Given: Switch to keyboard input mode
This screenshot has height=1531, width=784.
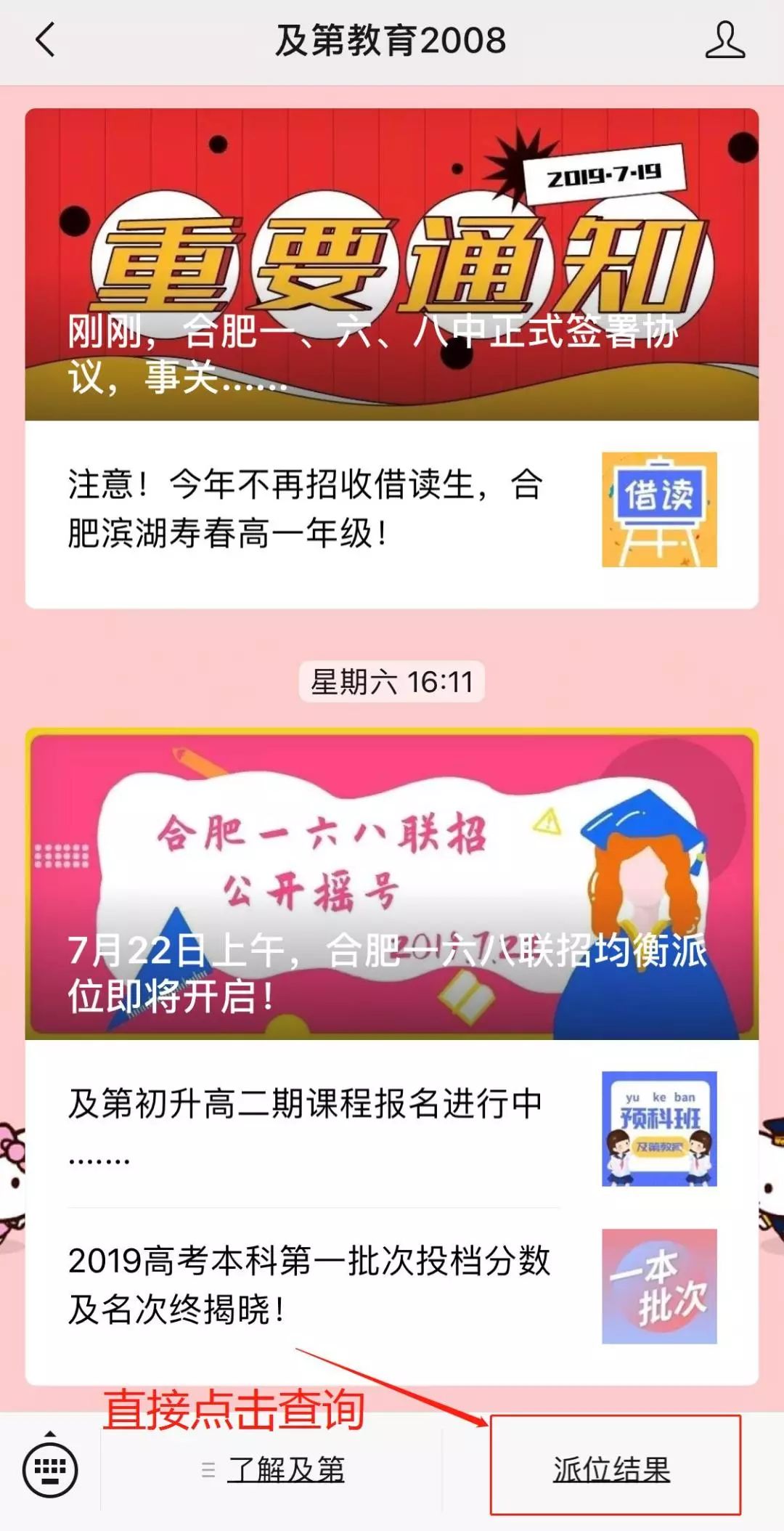Looking at the screenshot, I should click(50, 1470).
